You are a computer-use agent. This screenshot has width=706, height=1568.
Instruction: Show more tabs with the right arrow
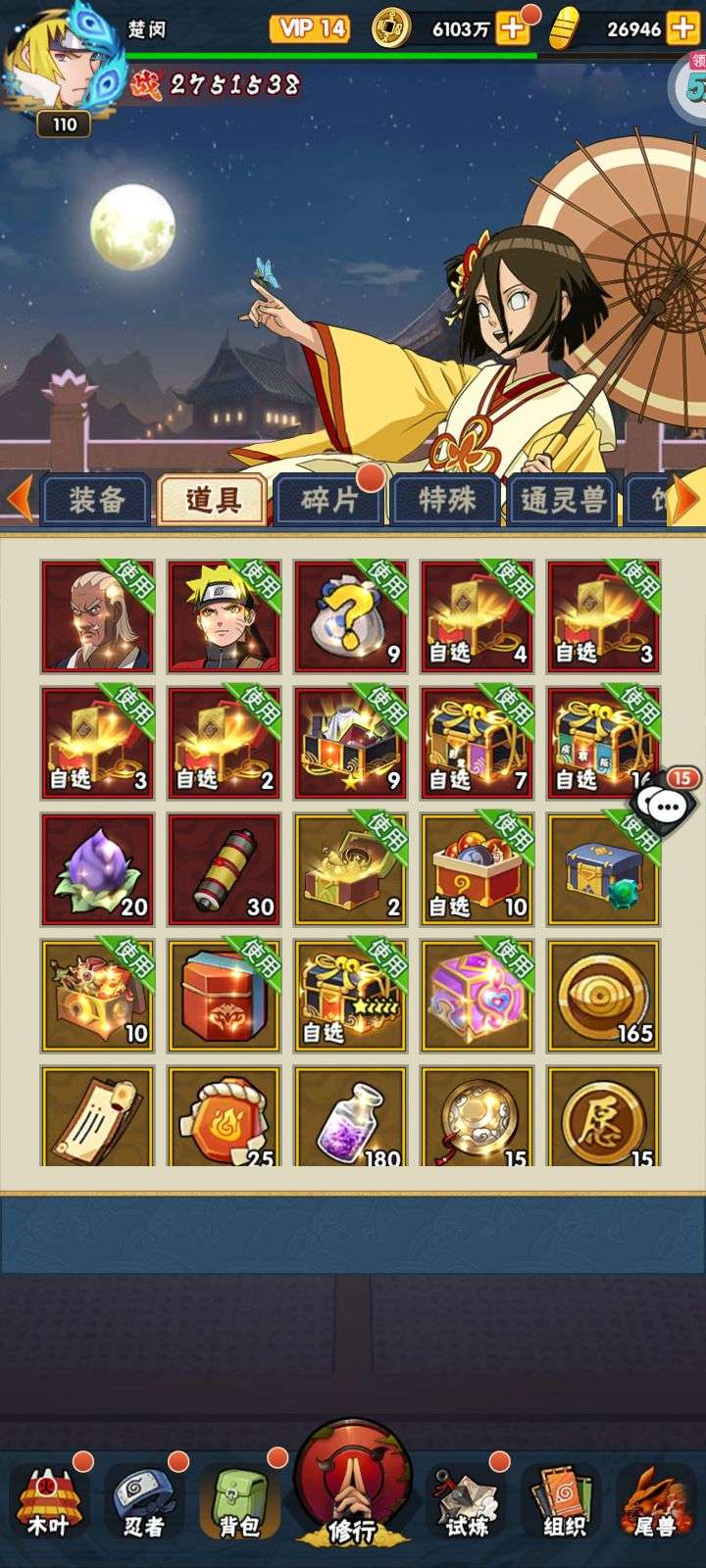coord(687,500)
